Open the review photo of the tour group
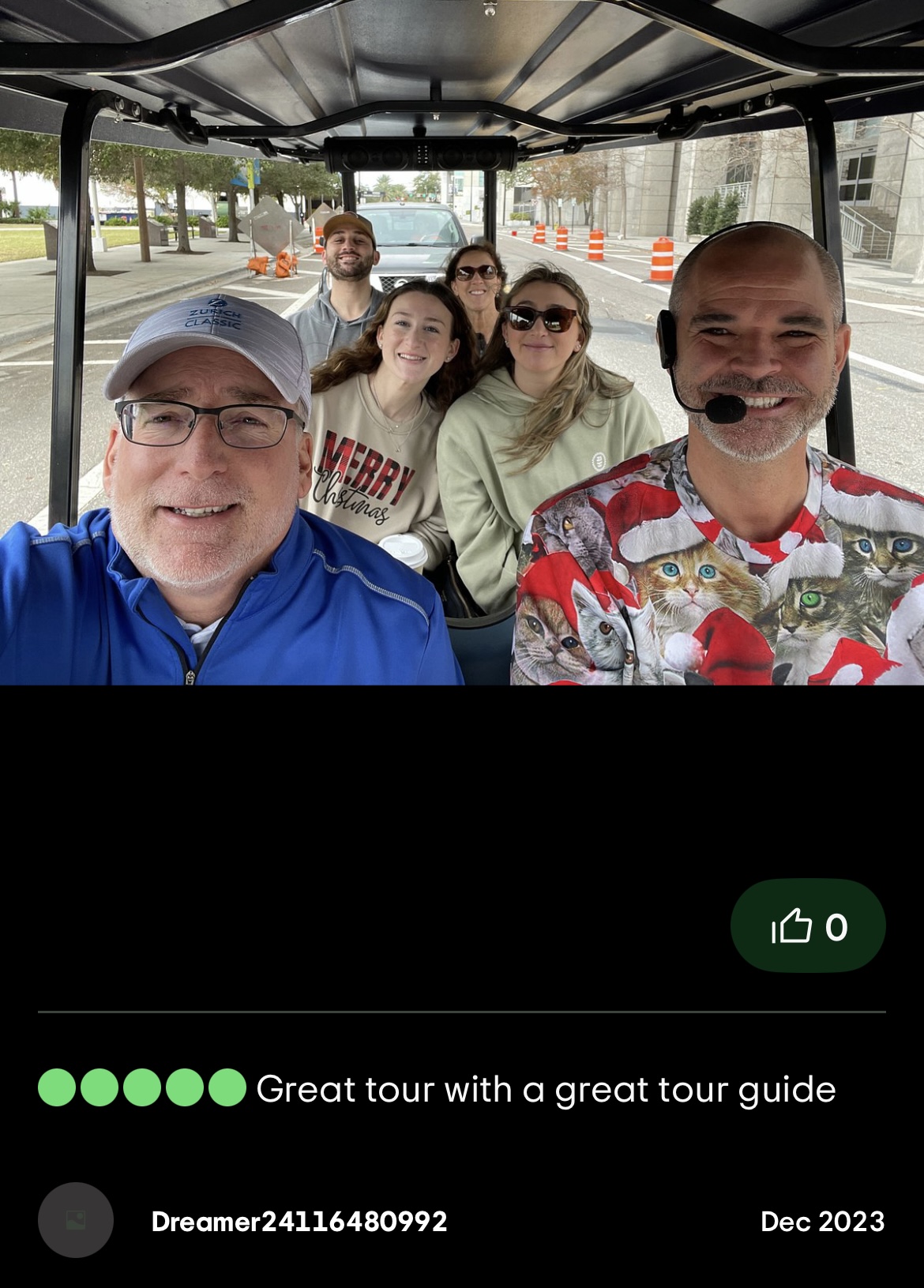Image resolution: width=924 pixels, height=1288 pixels. pyautogui.click(x=462, y=343)
